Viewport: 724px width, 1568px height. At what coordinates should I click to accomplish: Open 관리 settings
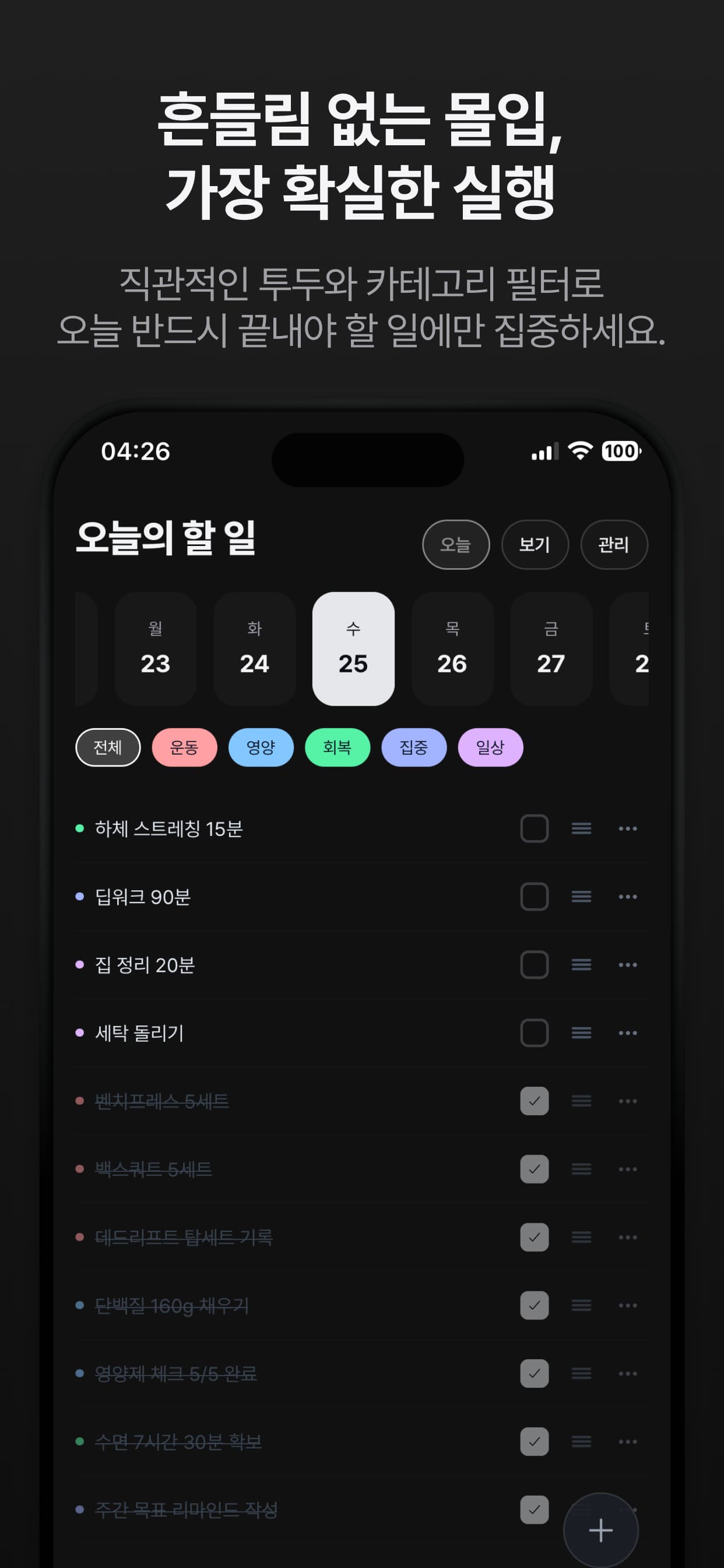pyautogui.click(x=614, y=545)
